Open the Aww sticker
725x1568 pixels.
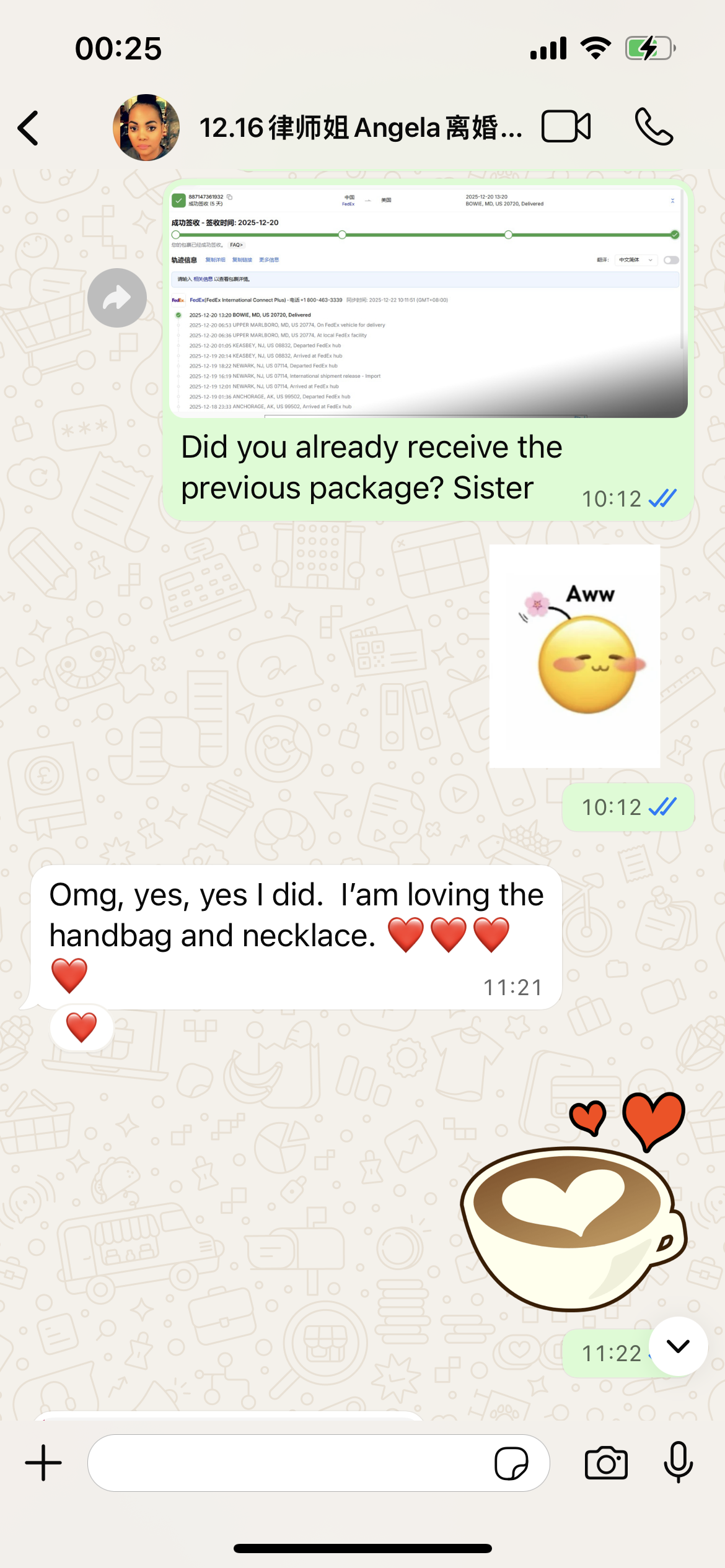click(574, 656)
